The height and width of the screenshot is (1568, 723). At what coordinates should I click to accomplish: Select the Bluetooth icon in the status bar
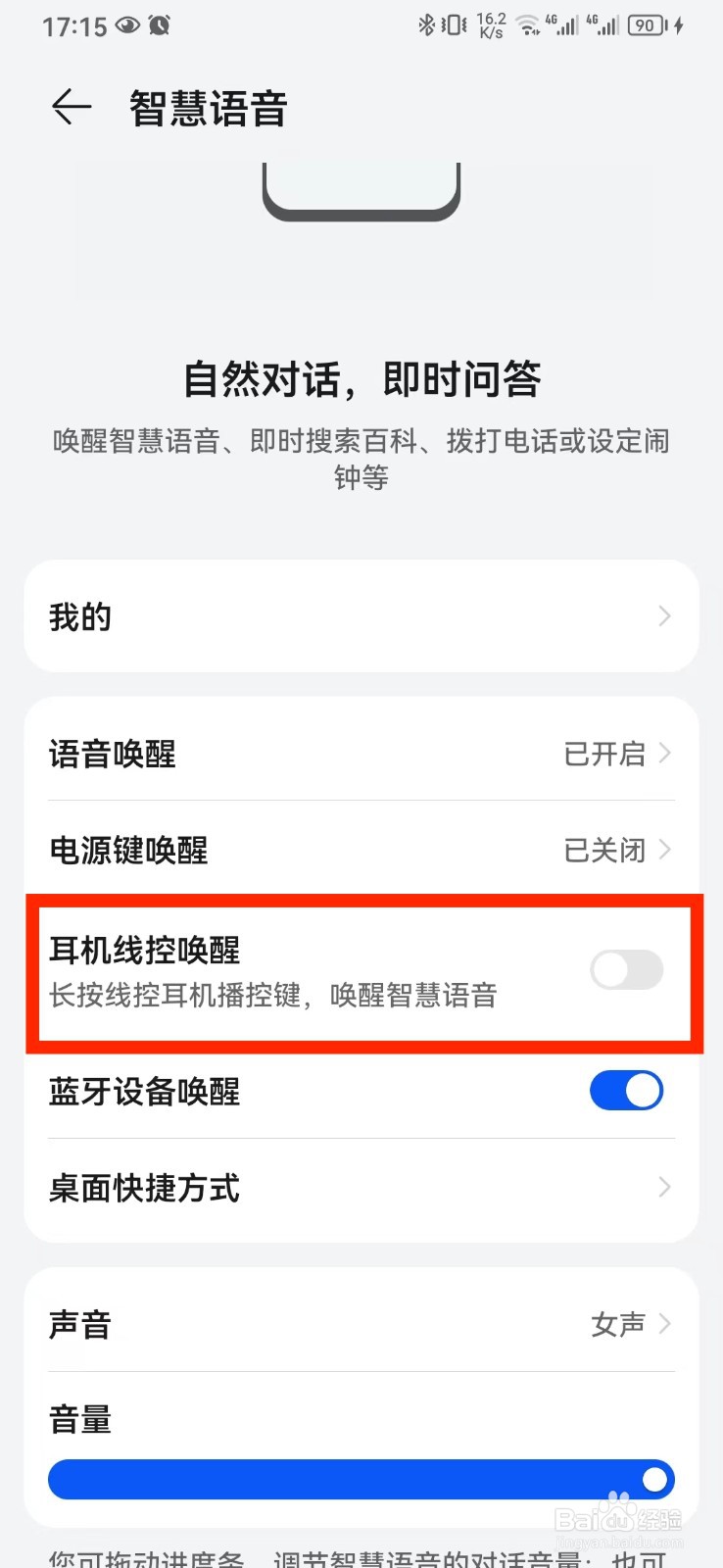click(425, 25)
